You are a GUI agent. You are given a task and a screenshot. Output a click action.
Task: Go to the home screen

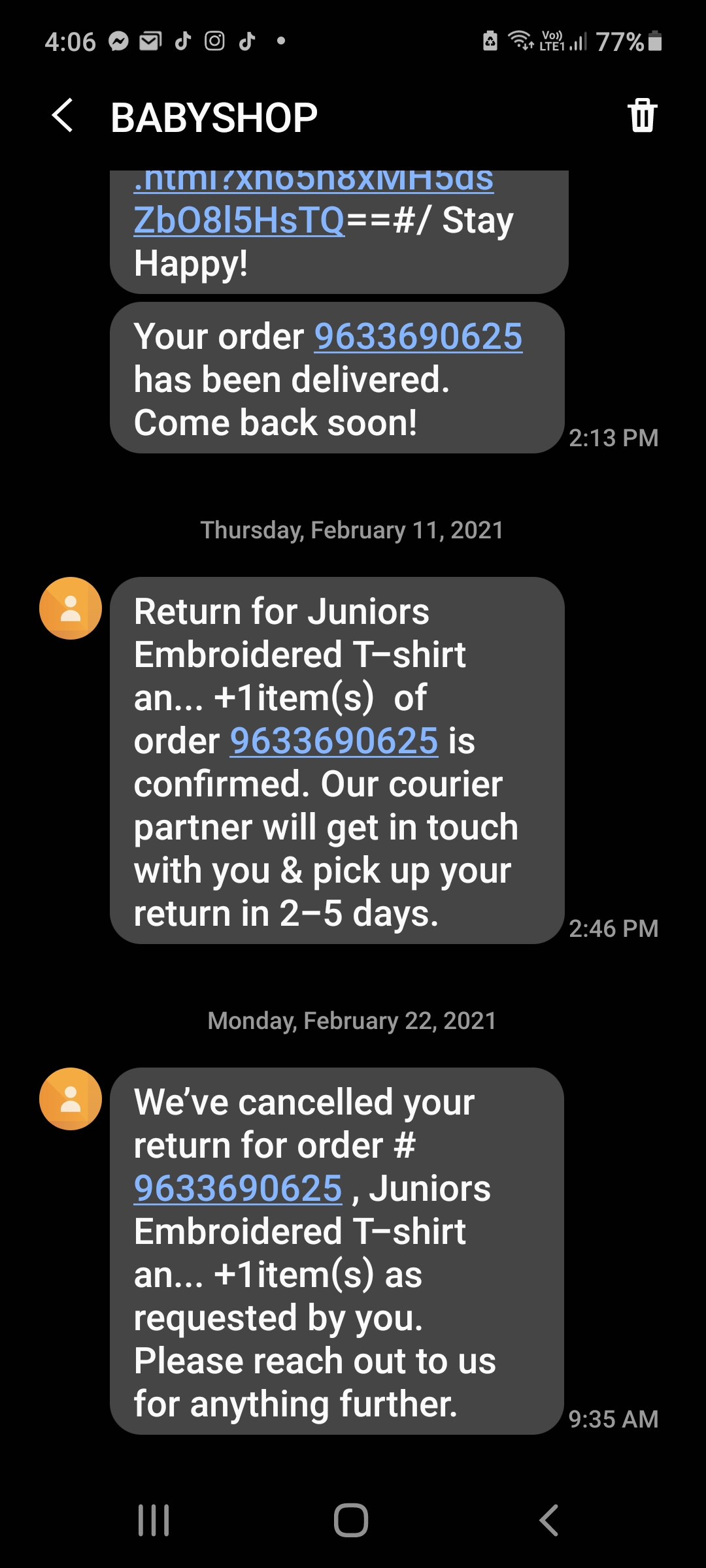coord(351,1520)
